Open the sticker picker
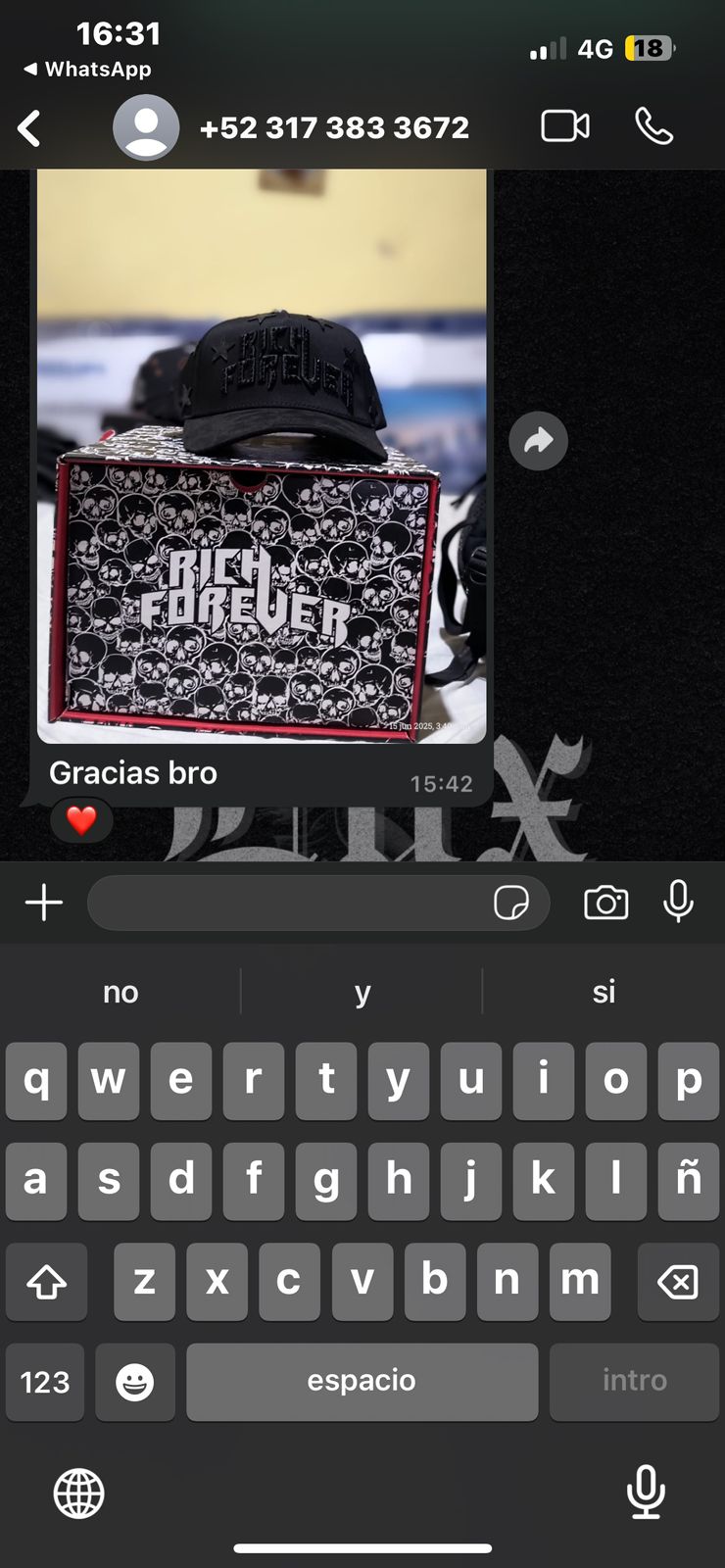The height and width of the screenshot is (1568, 725). click(511, 903)
